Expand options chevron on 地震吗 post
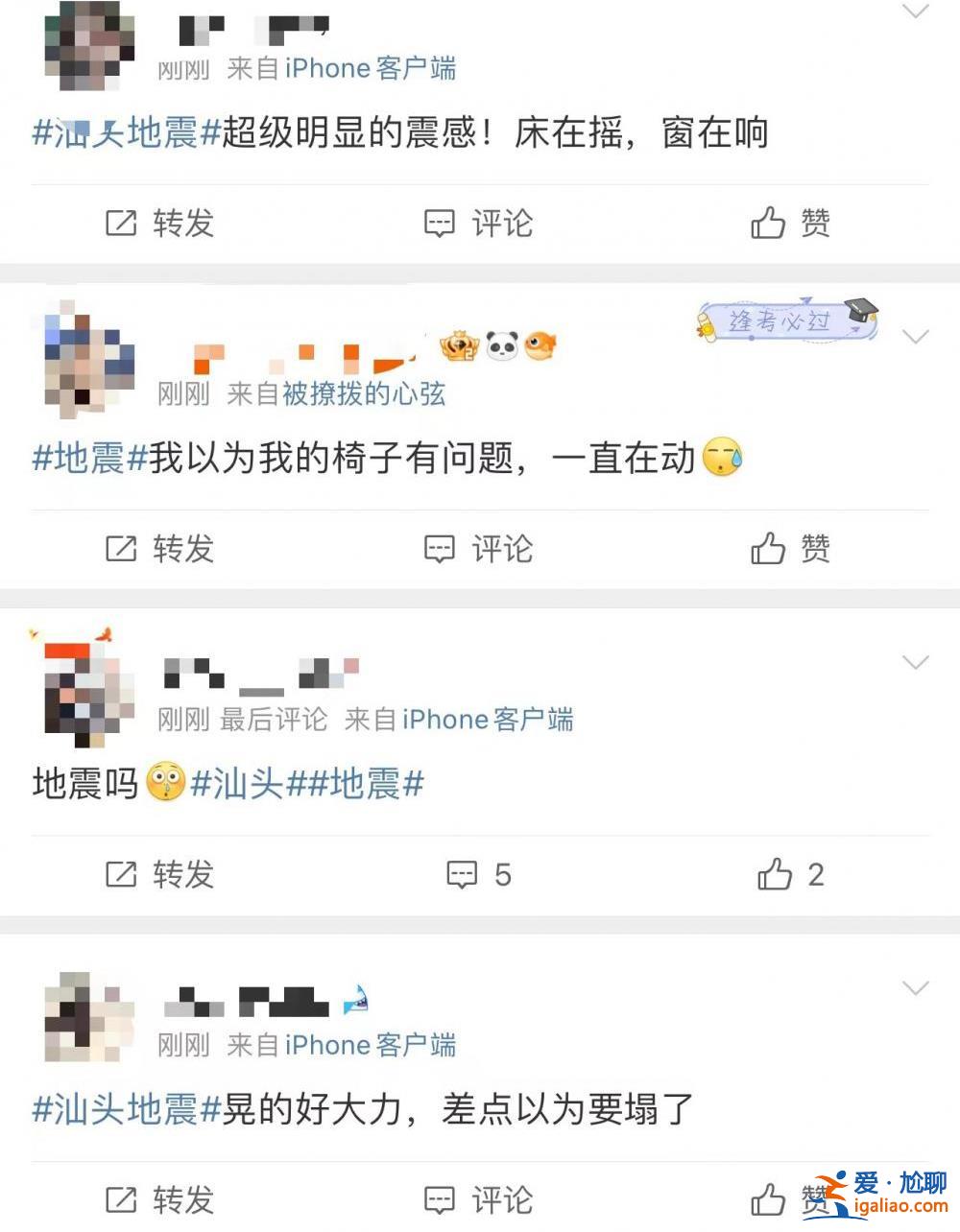This screenshot has width=960, height=1232. tap(916, 662)
